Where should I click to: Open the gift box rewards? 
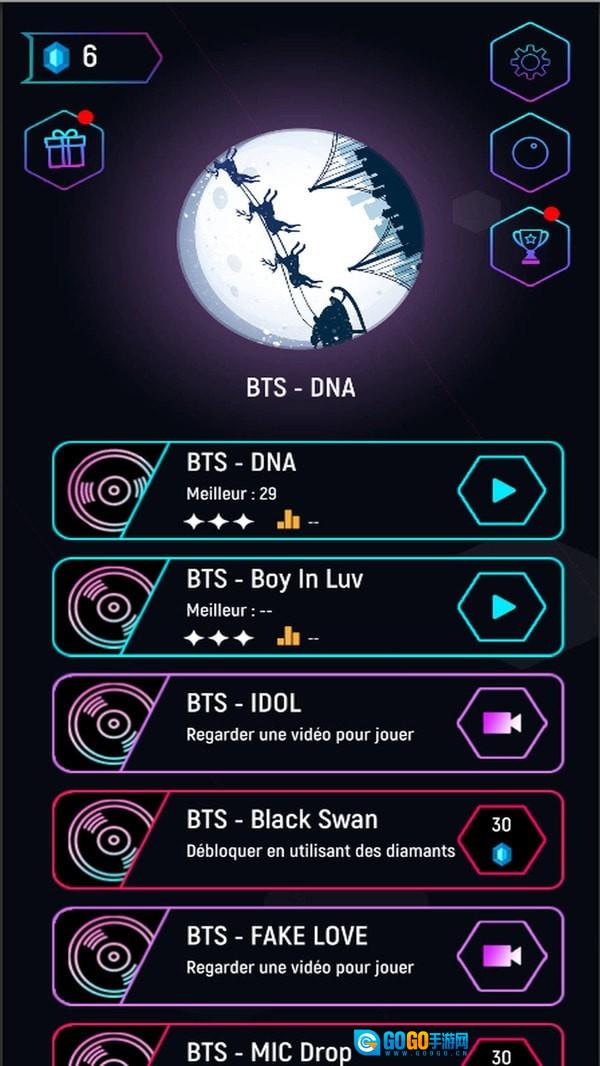65,151
